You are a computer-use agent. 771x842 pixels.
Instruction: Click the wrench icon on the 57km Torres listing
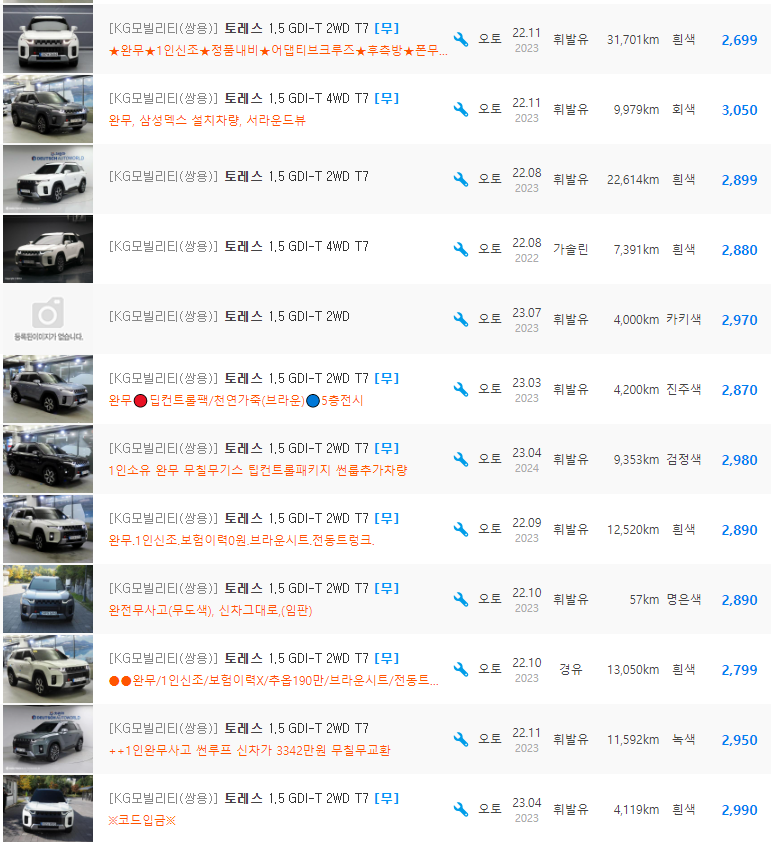click(x=460, y=597)
